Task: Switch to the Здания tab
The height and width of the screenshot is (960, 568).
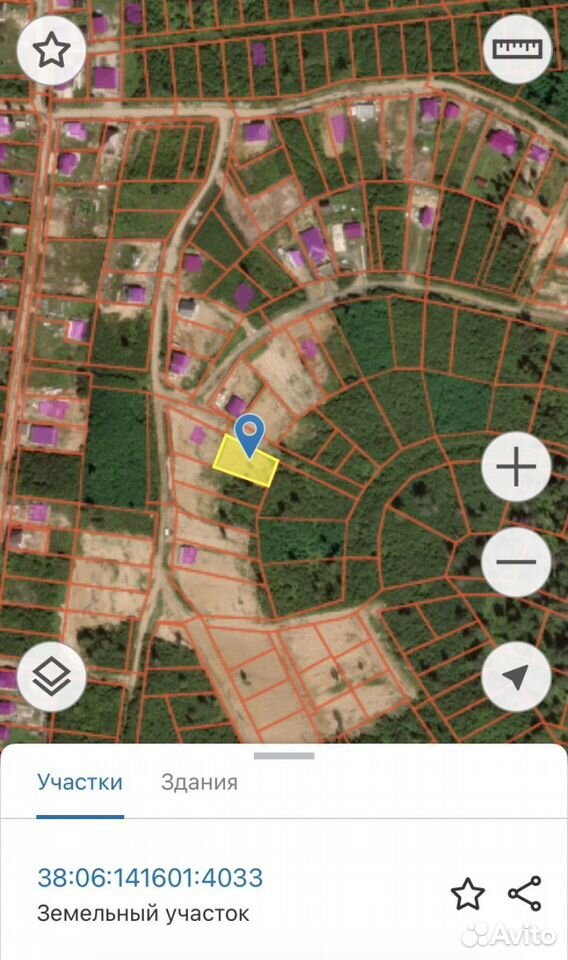Action: tap(199, 782)
